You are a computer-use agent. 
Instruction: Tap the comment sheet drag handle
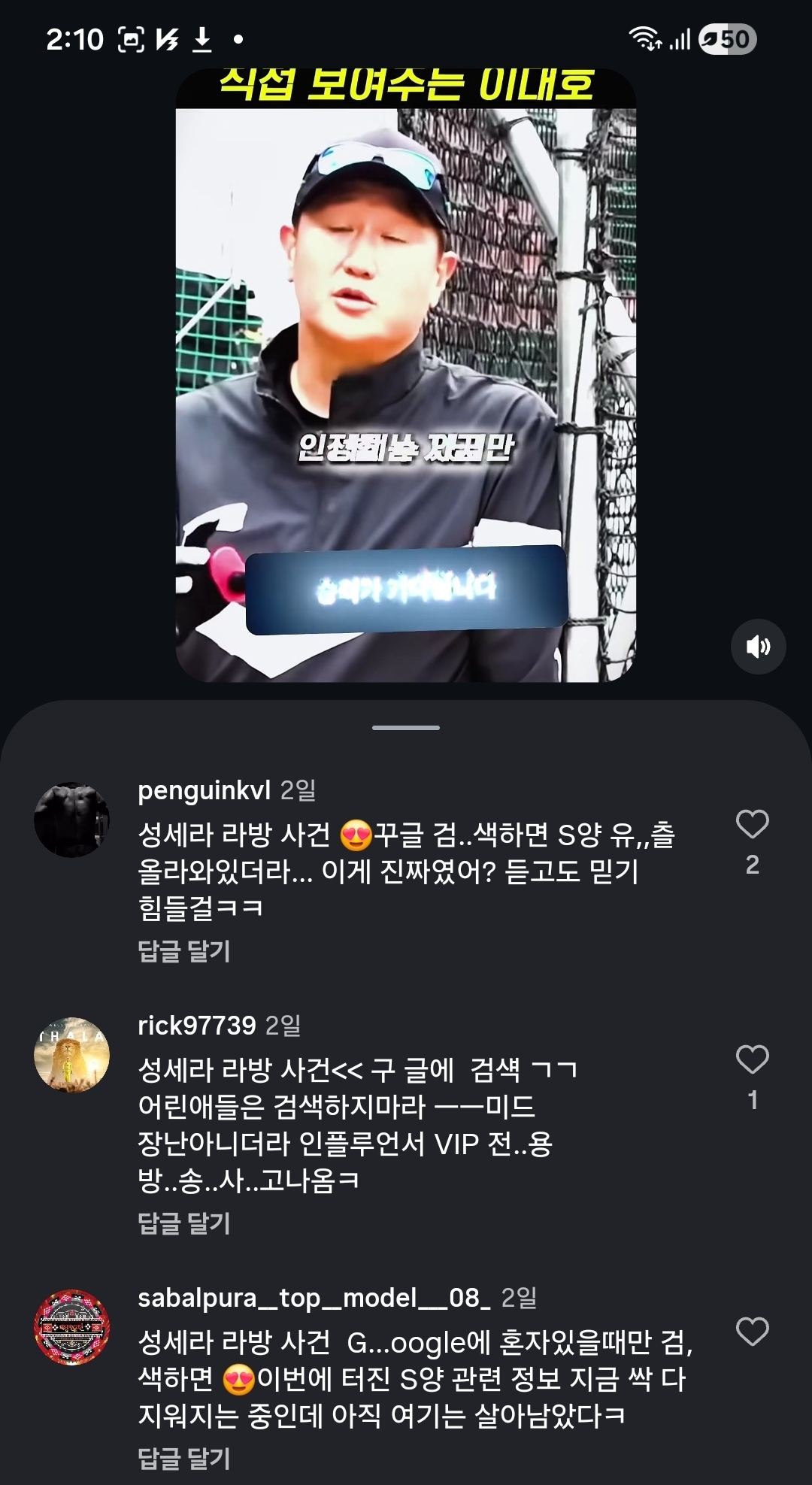406,728
